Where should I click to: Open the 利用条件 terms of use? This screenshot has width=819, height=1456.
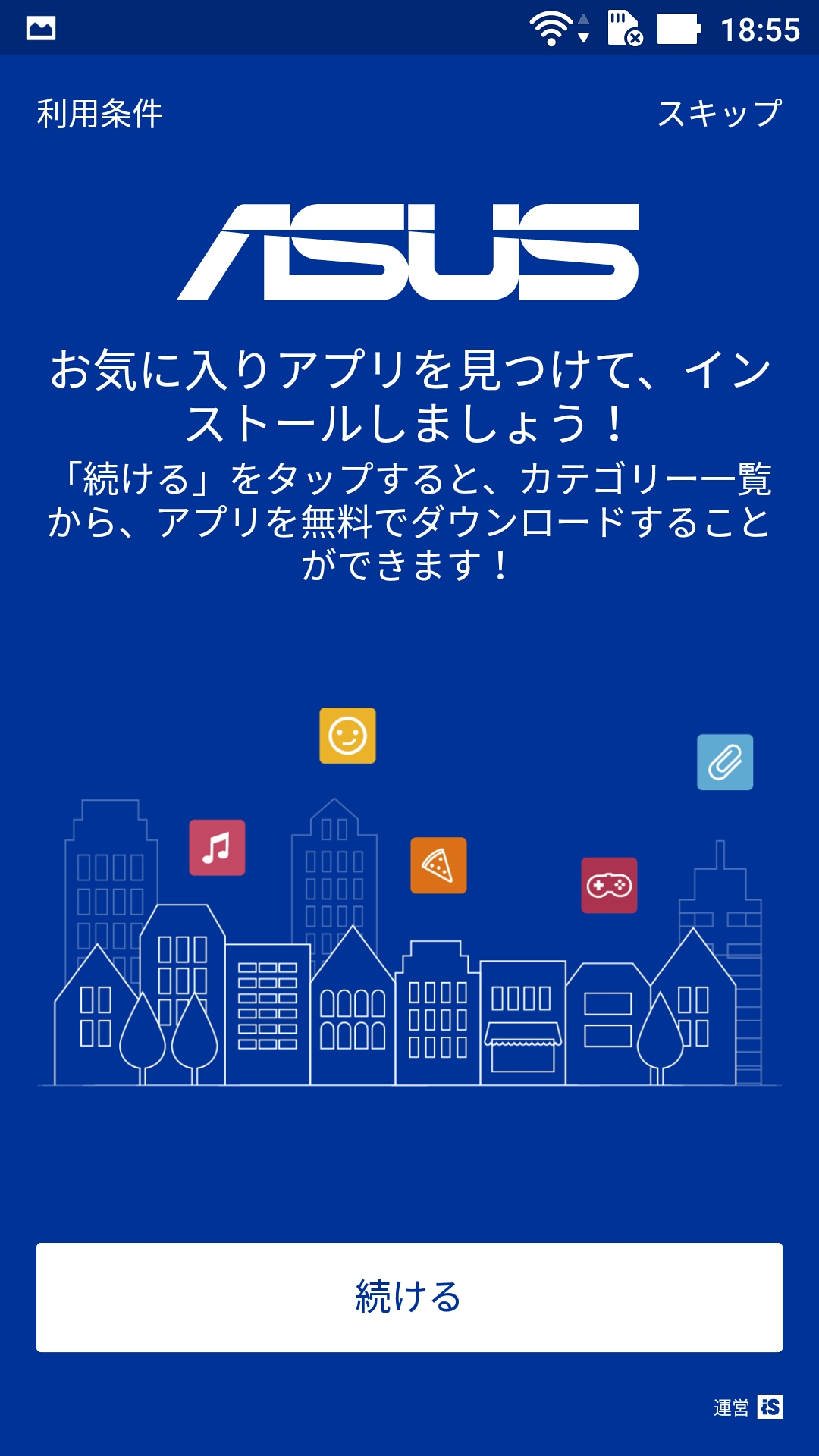(99, 114)
